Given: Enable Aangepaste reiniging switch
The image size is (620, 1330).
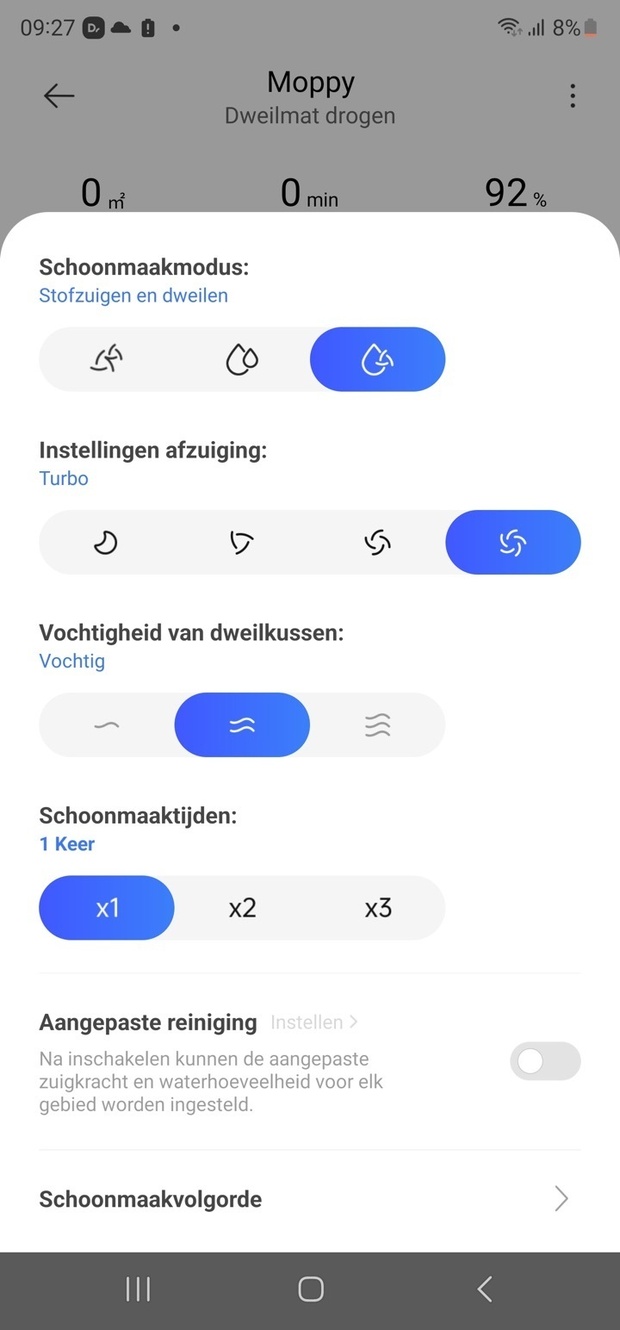Looking at the screenshot, I should (x=544, y=1061).
